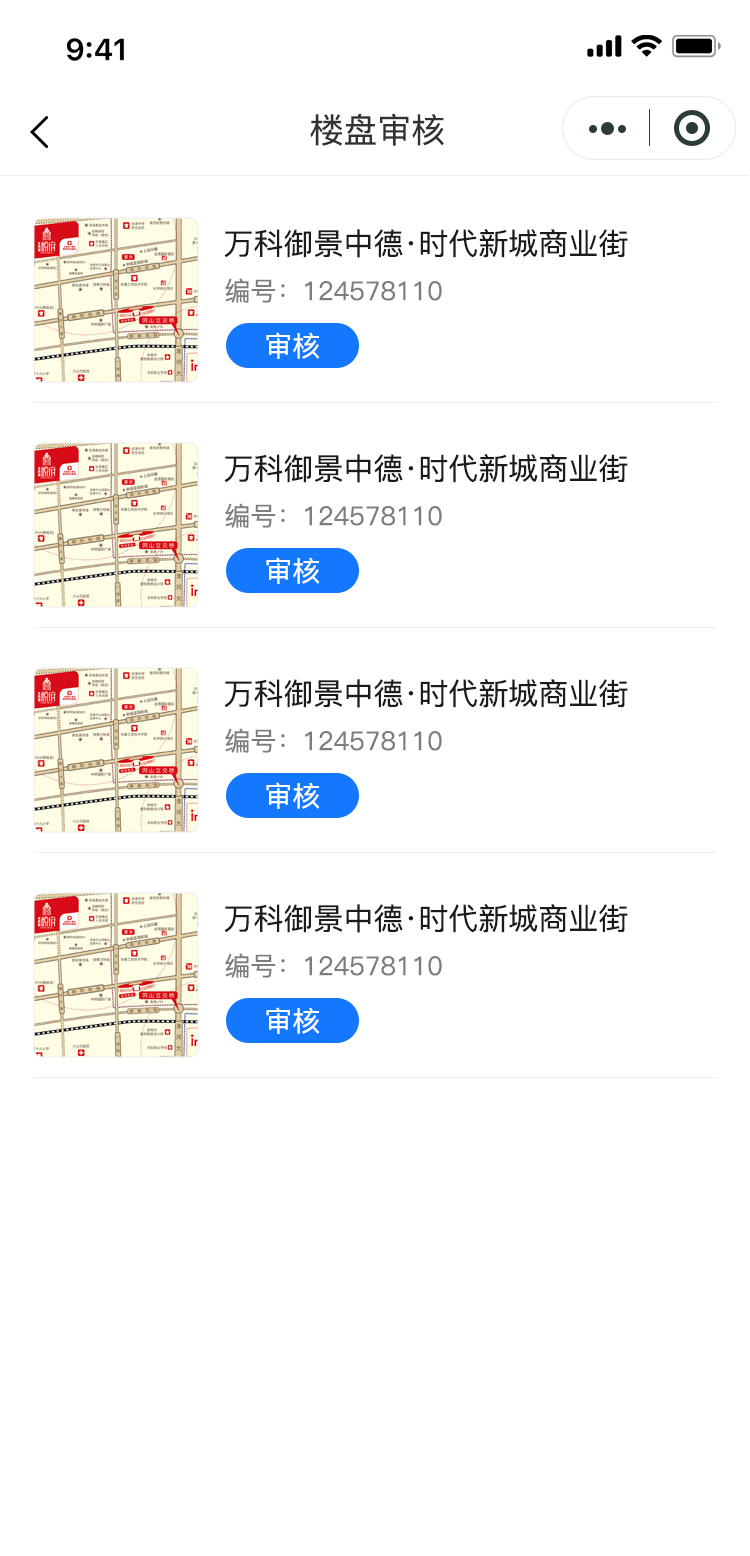Tap 审核 on the second listing

292,571
